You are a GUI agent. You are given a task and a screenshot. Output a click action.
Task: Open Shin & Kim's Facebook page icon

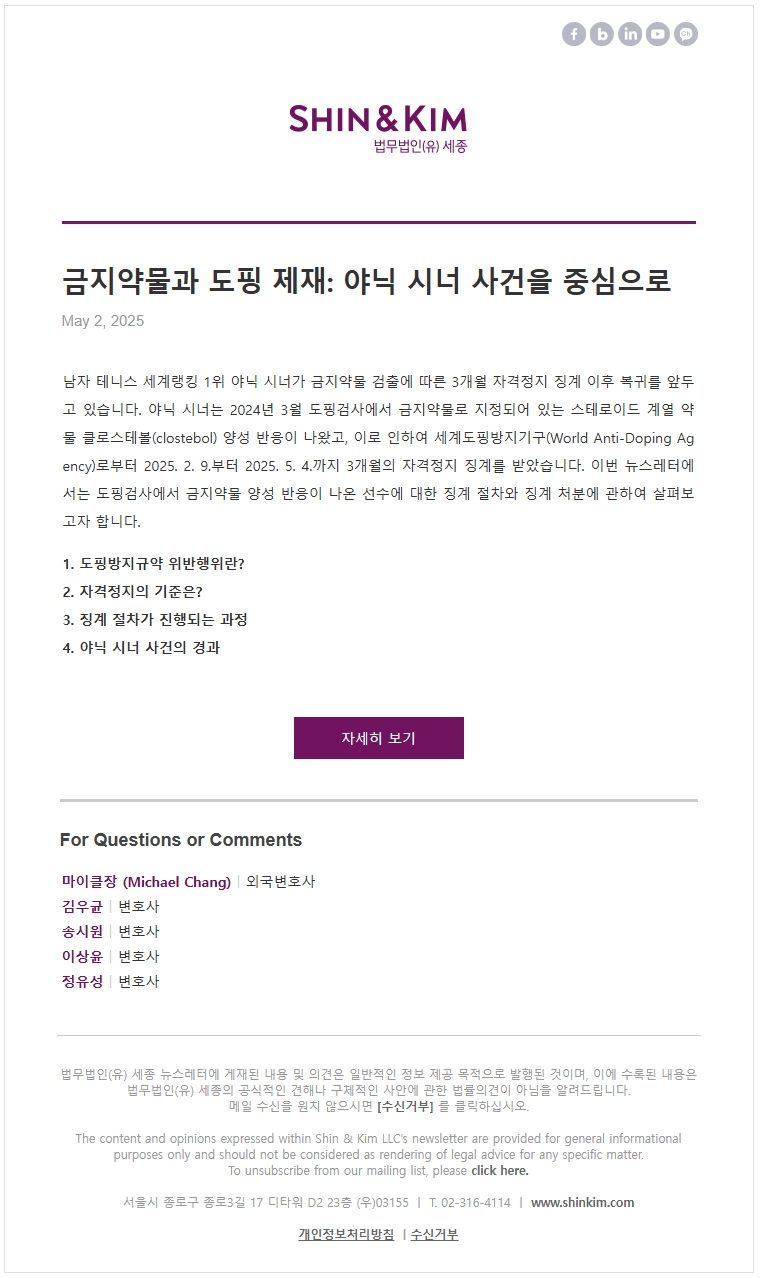pyautogui.click(x=574, y=34)
